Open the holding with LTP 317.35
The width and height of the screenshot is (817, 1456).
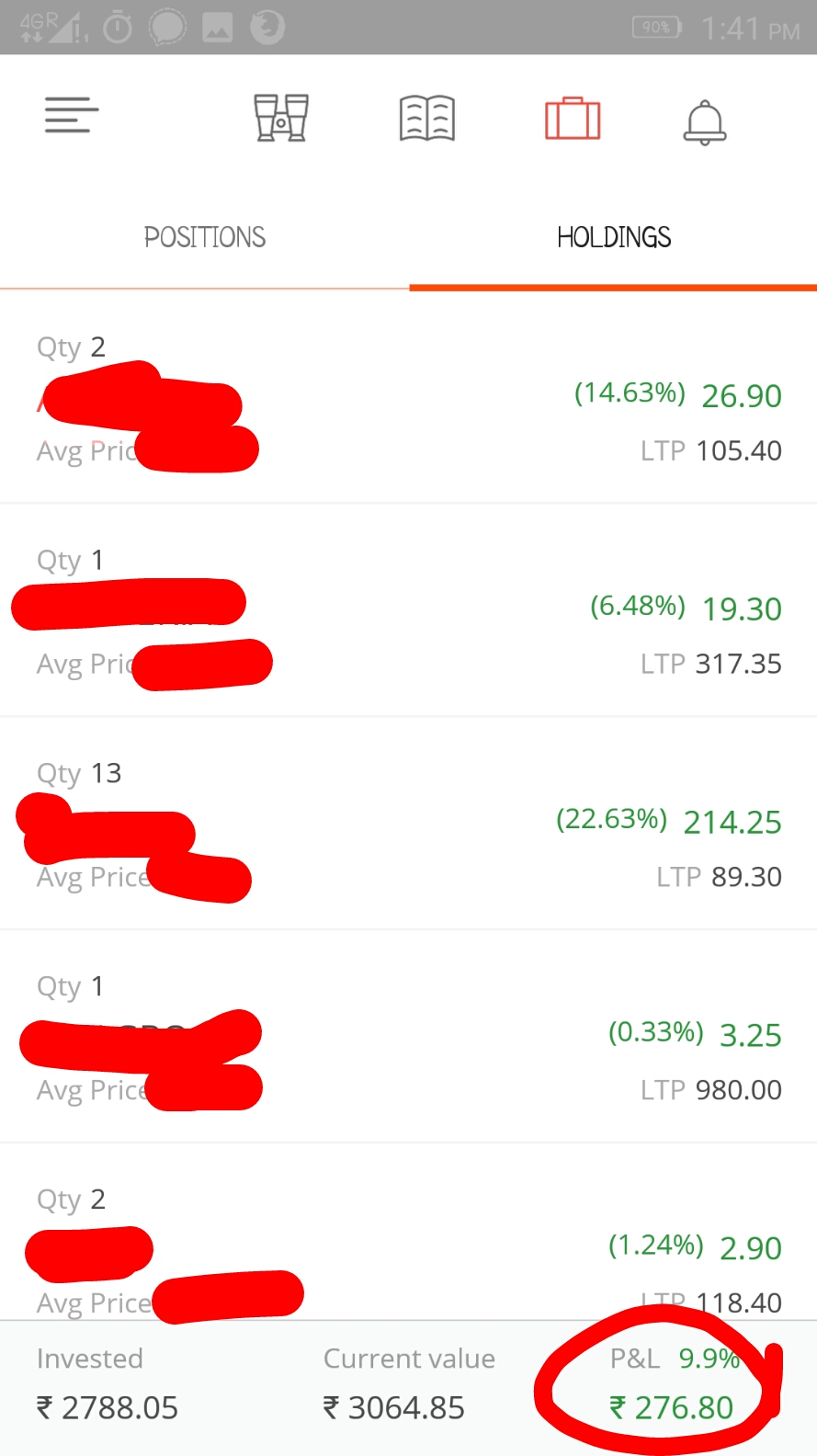coord(408,610)
